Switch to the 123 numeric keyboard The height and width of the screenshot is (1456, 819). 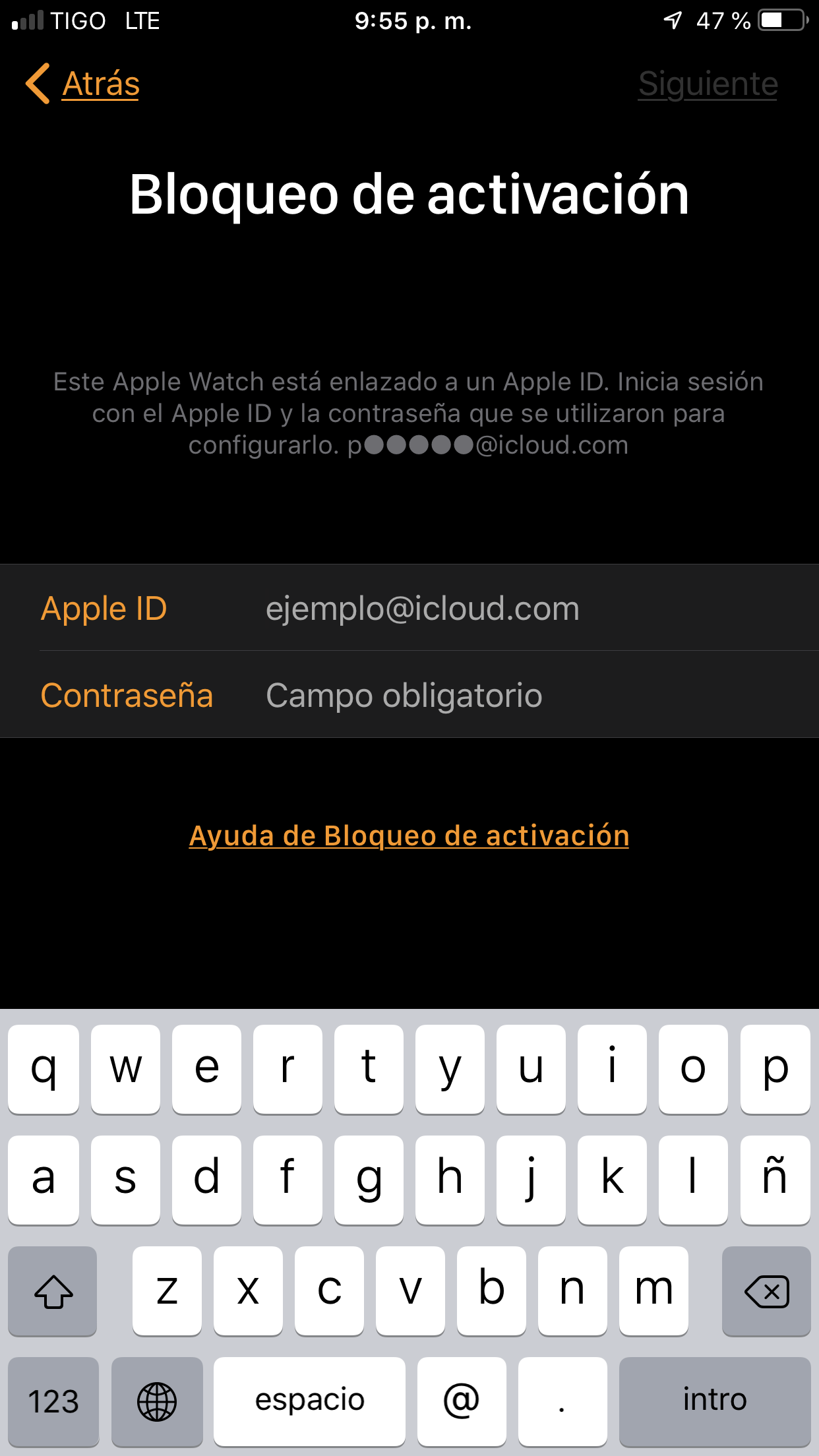pyautogui.click(x=53, y=1401)
